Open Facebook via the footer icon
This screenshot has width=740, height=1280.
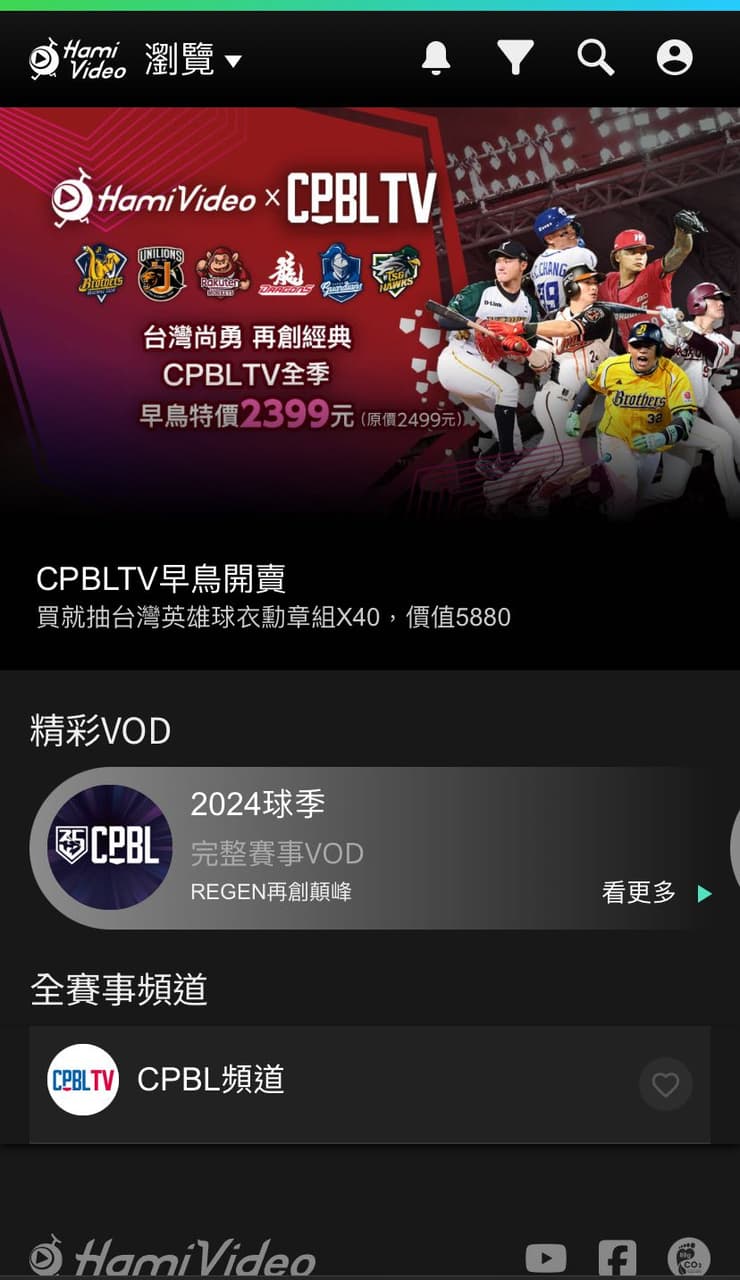tap(617, 1258)
